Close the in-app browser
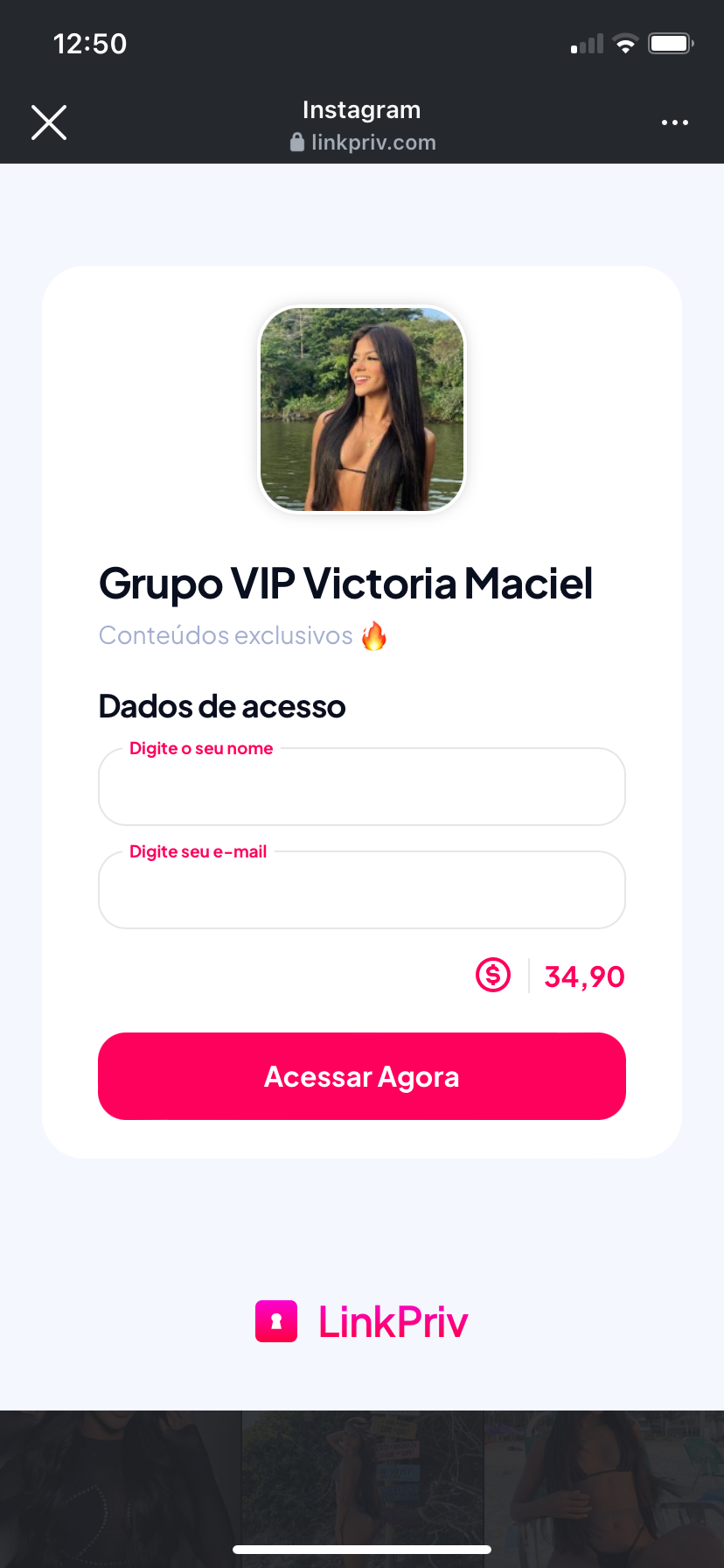The width and height of the screenshot is (724, 1568). (x=49, y=122)
